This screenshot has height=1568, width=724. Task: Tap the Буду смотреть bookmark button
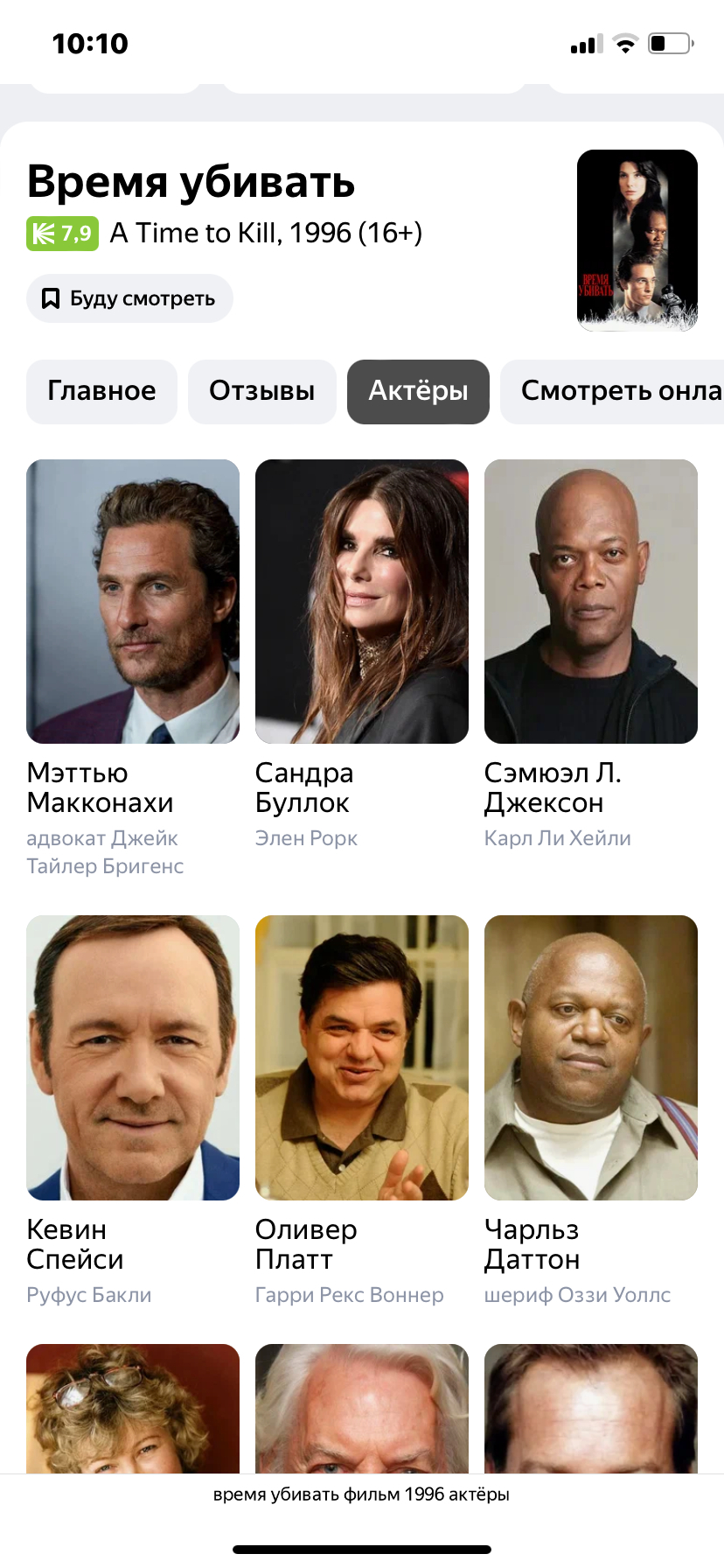[x=129, y=298]
